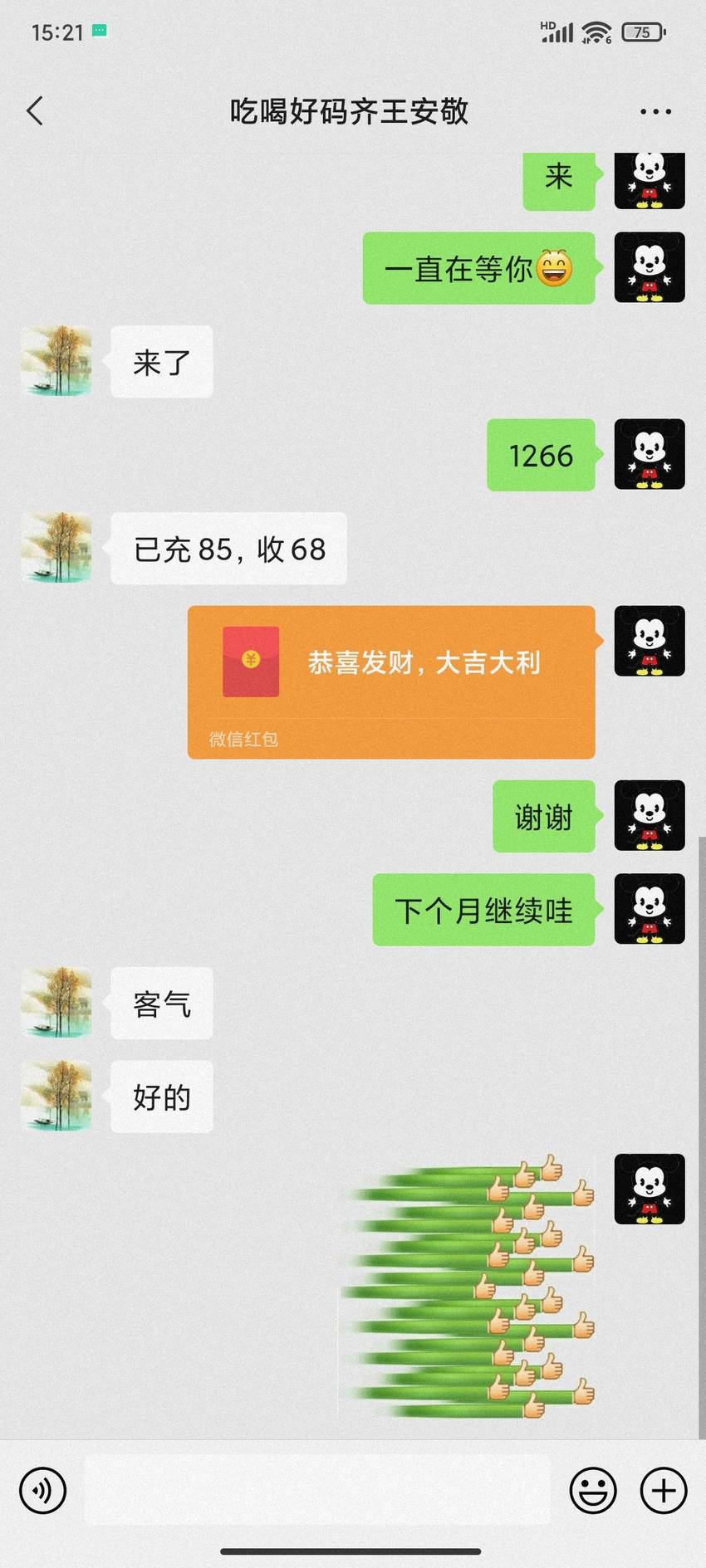Go back from the chat
This screenshot has width=706, height=1568.
tap(35, 111)
